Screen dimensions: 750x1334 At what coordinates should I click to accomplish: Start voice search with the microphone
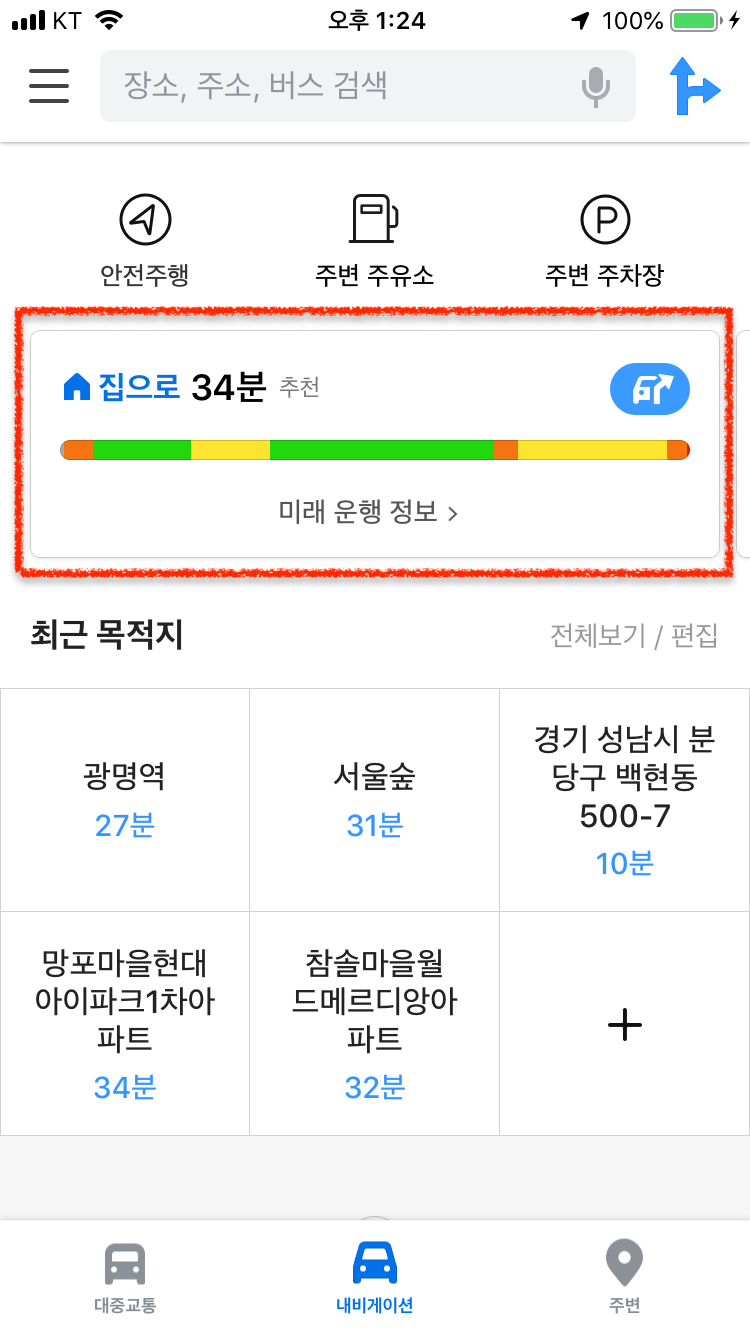596,87
